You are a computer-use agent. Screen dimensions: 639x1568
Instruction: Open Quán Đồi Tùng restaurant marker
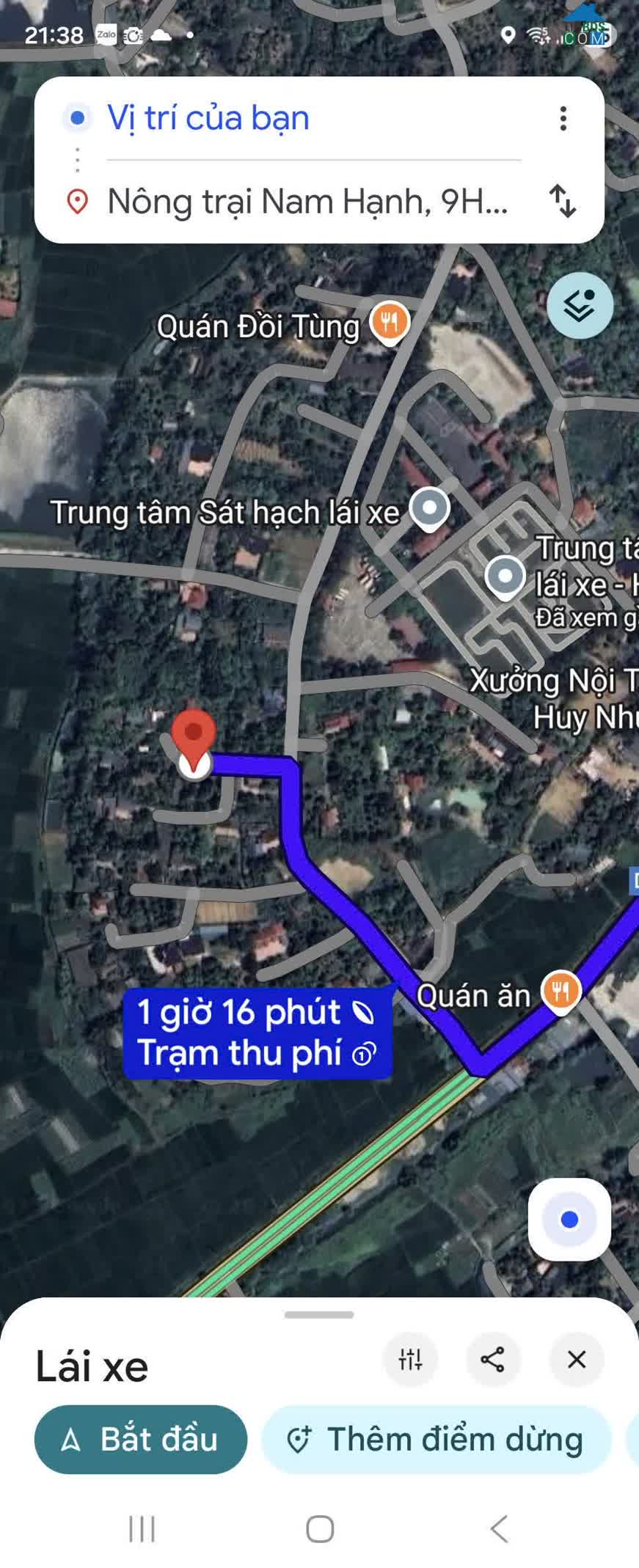[390, 320]
